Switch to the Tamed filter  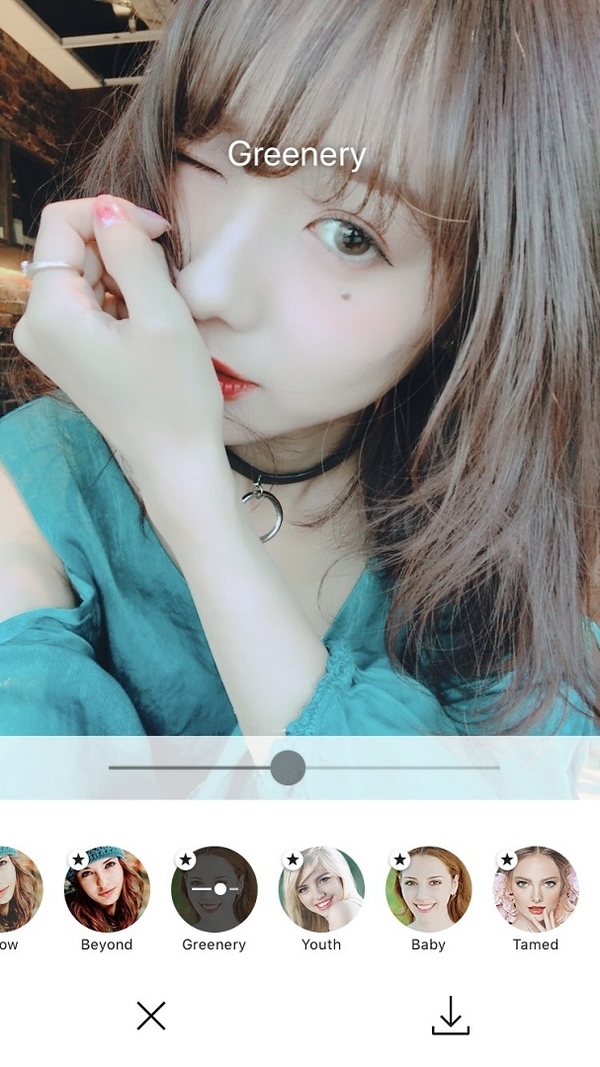tap(535, 890)
